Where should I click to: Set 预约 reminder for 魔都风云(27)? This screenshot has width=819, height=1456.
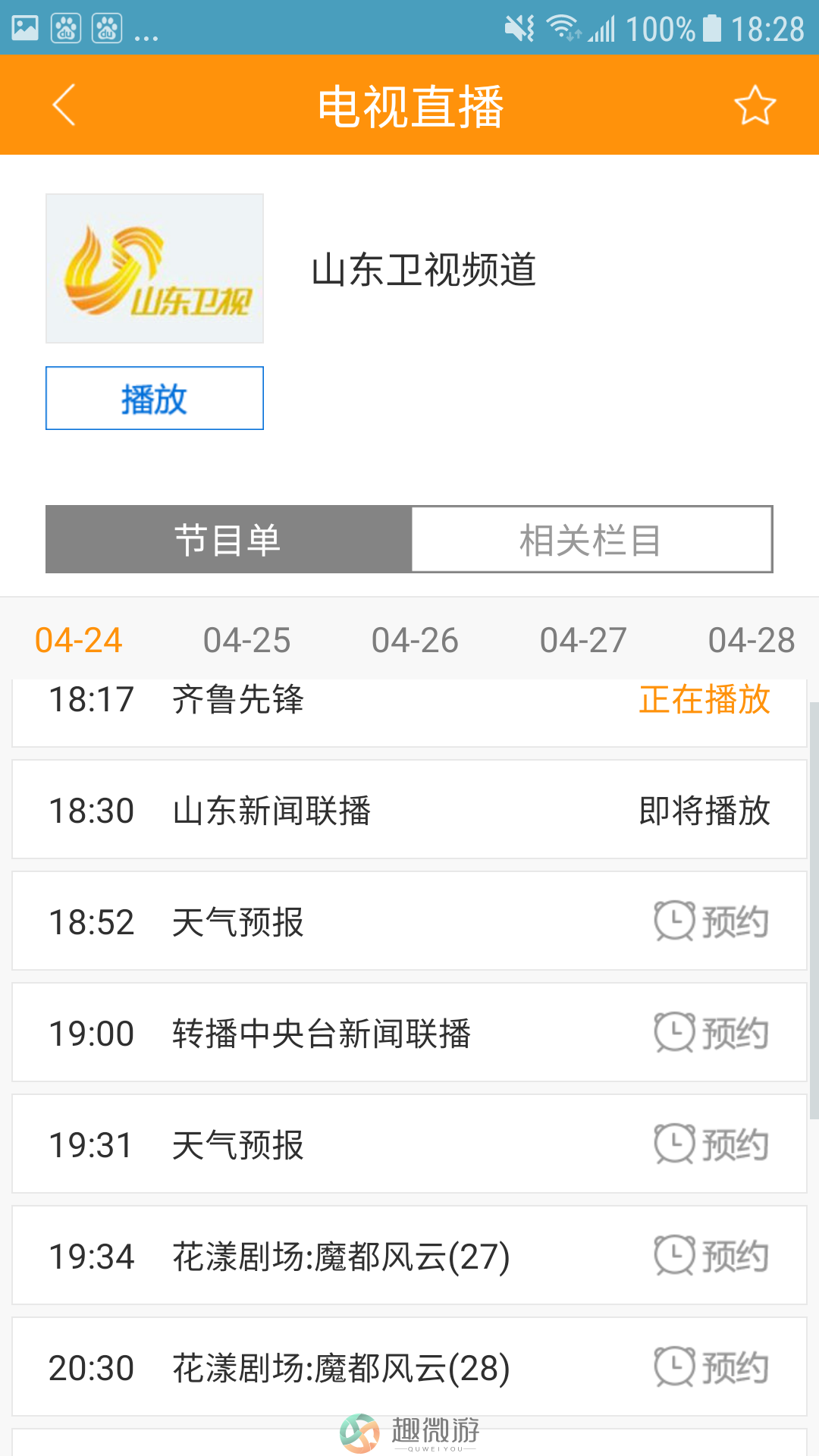(711, 1256)
